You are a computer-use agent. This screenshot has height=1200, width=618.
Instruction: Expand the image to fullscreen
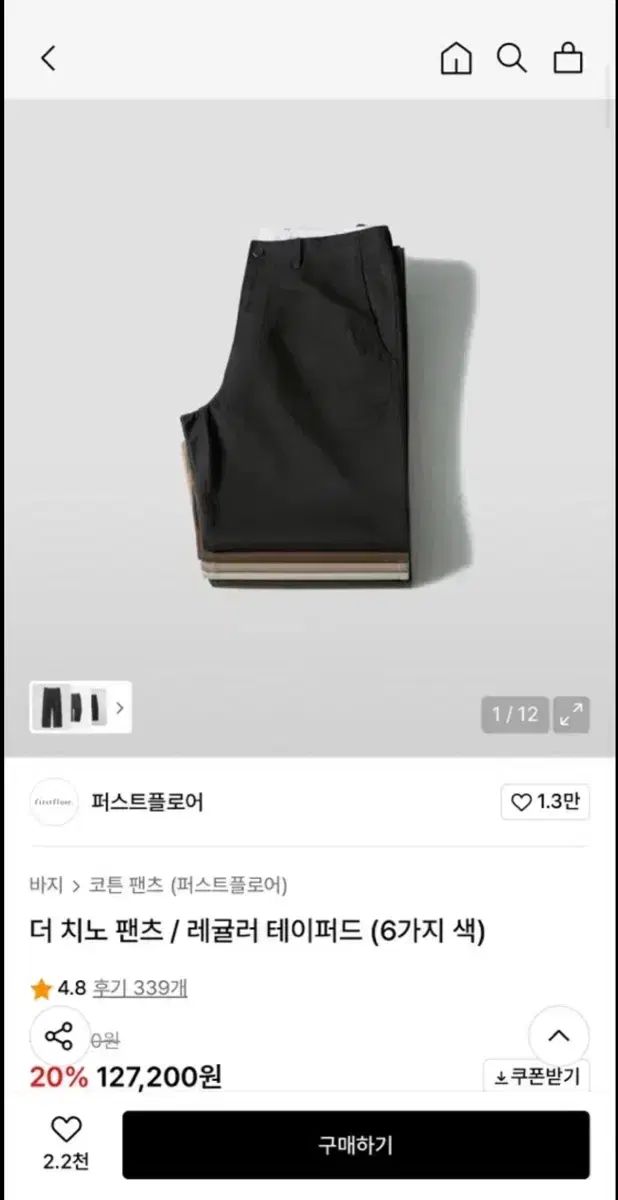point(572,714)
